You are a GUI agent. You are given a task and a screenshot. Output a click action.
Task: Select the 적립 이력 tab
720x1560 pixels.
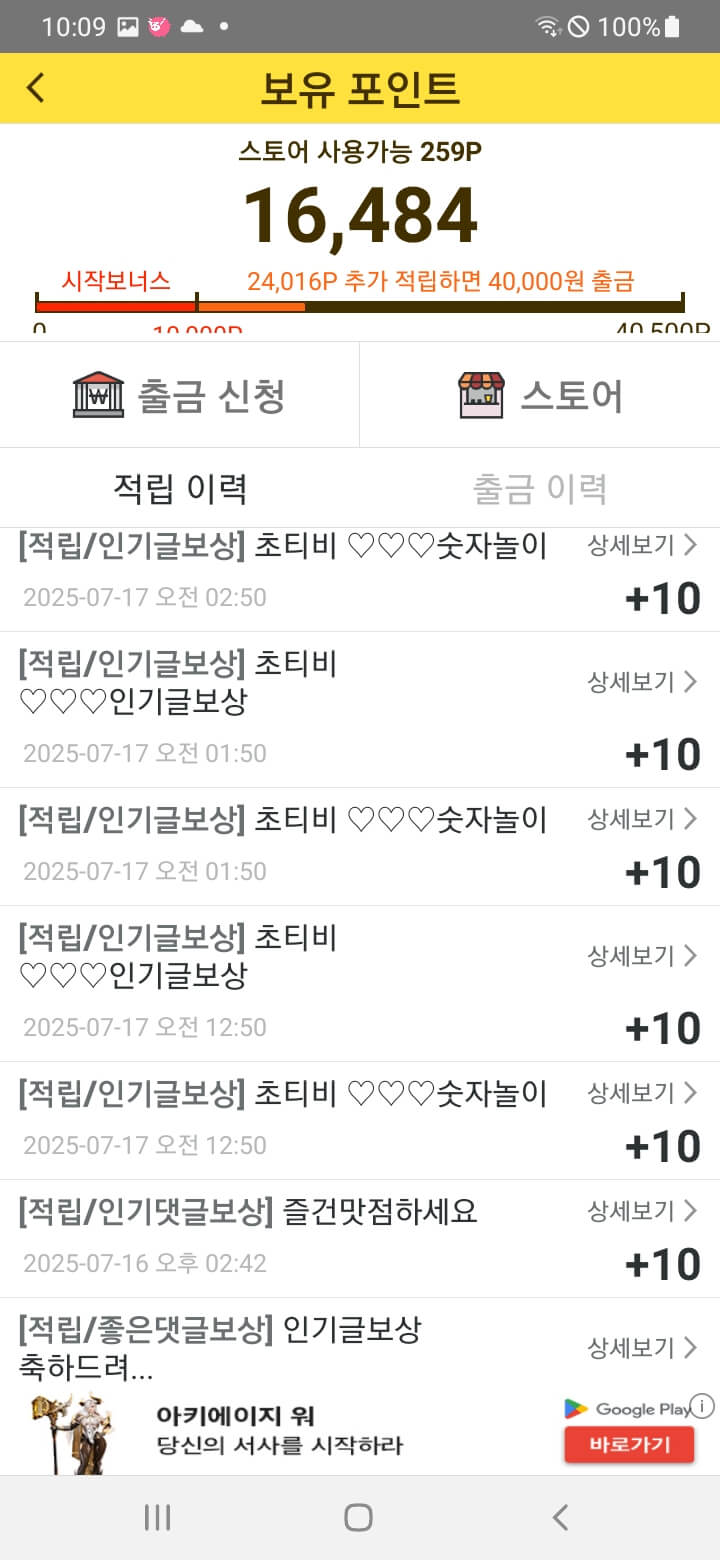(180, 488)
